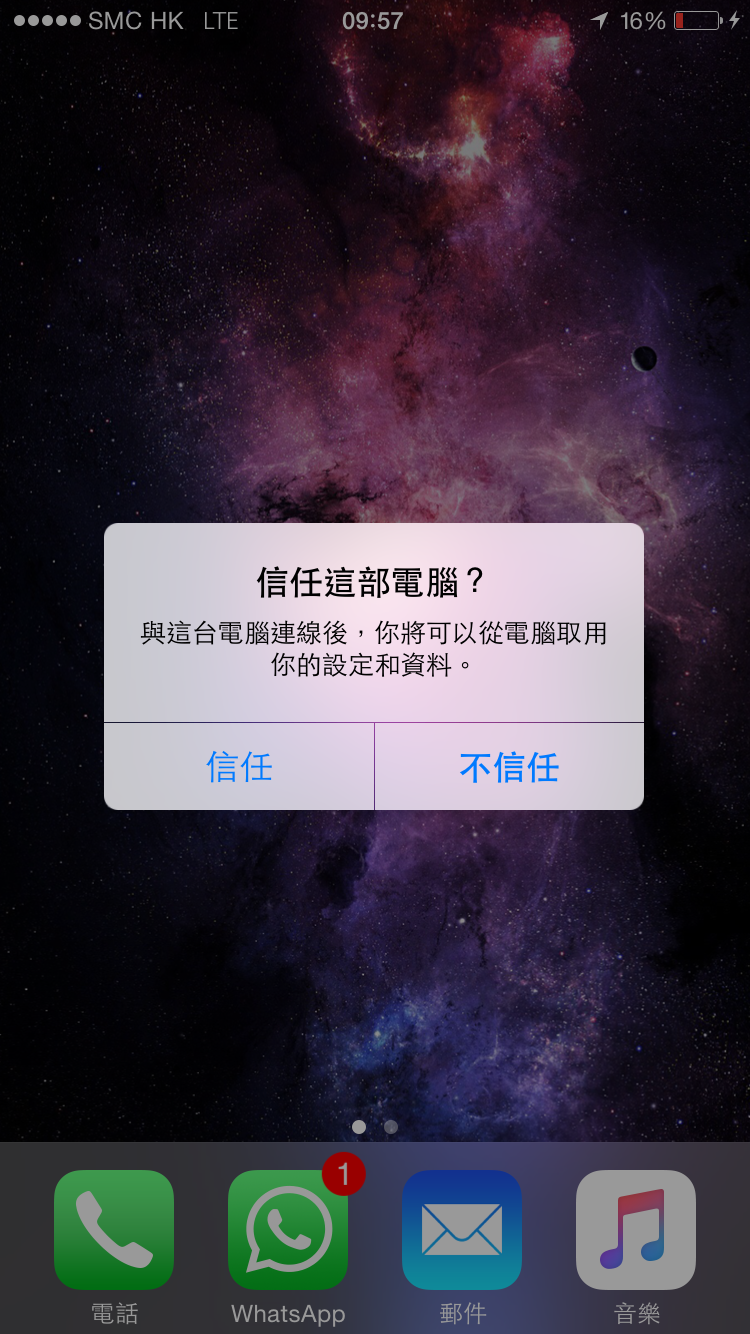
Task: Open the 電話 phone app
Action: pos(114,1230)
